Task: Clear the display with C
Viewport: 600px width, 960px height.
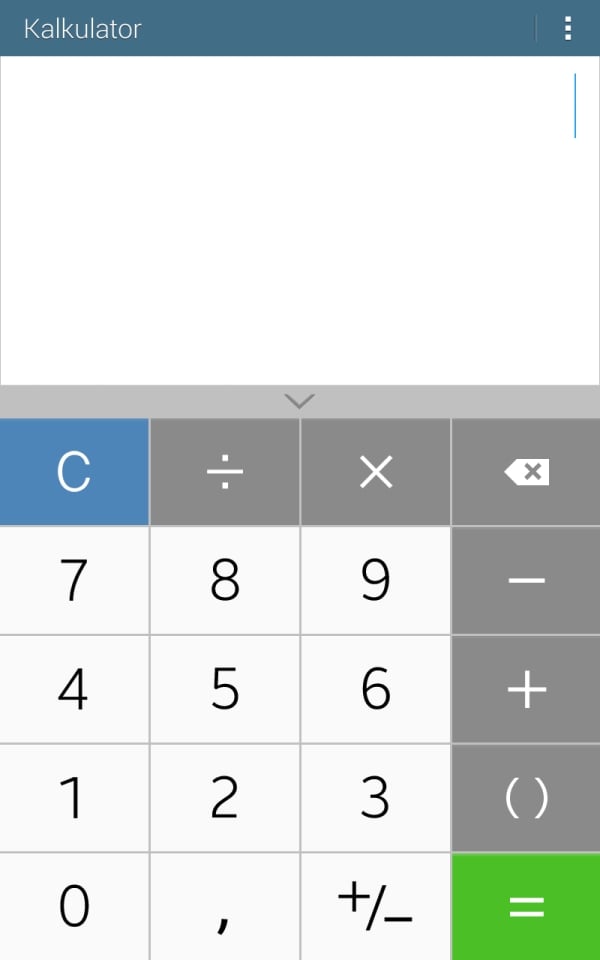Action: pos(74,471)
